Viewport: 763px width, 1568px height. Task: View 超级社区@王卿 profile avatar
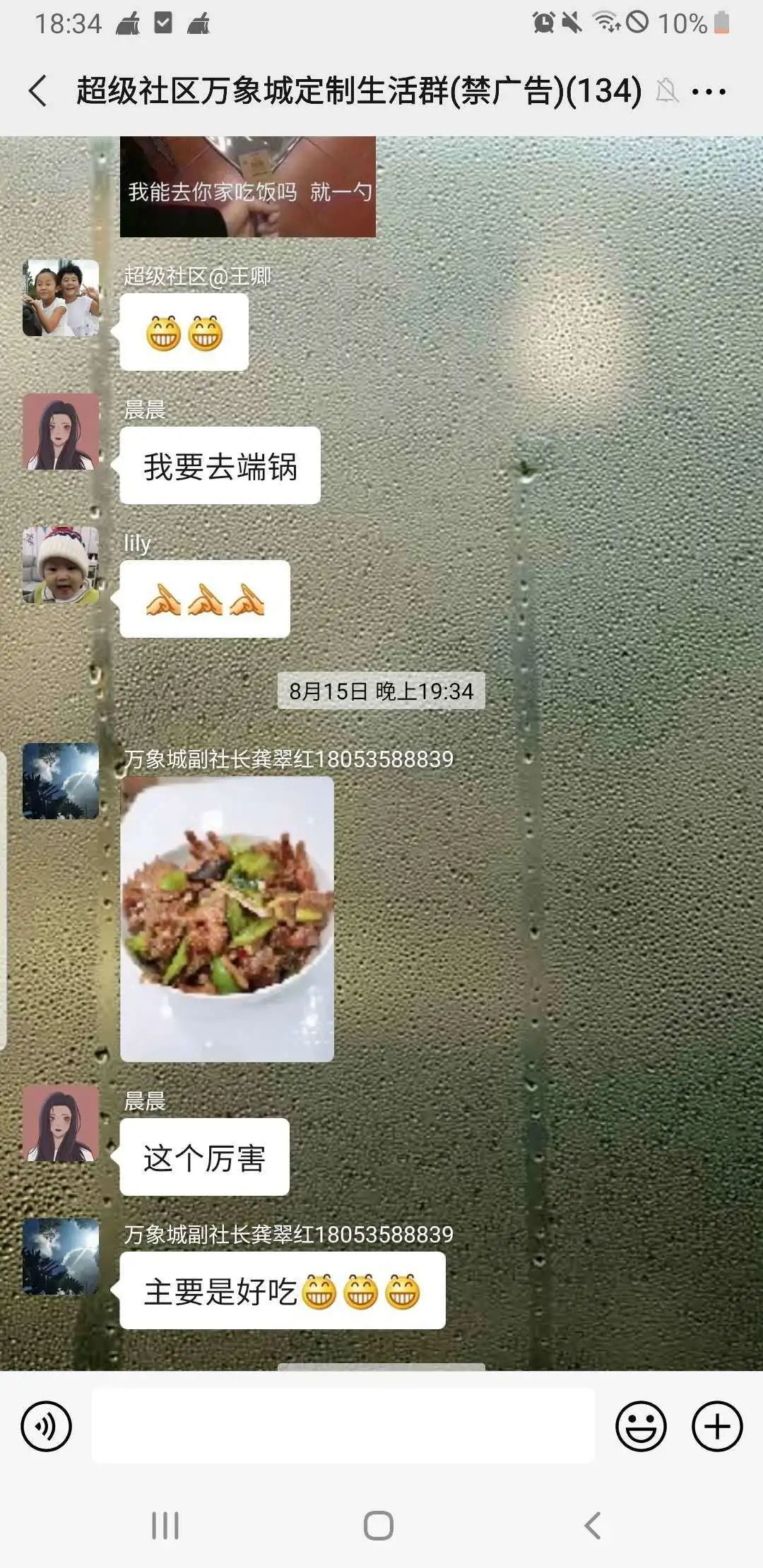coord(61,297)
